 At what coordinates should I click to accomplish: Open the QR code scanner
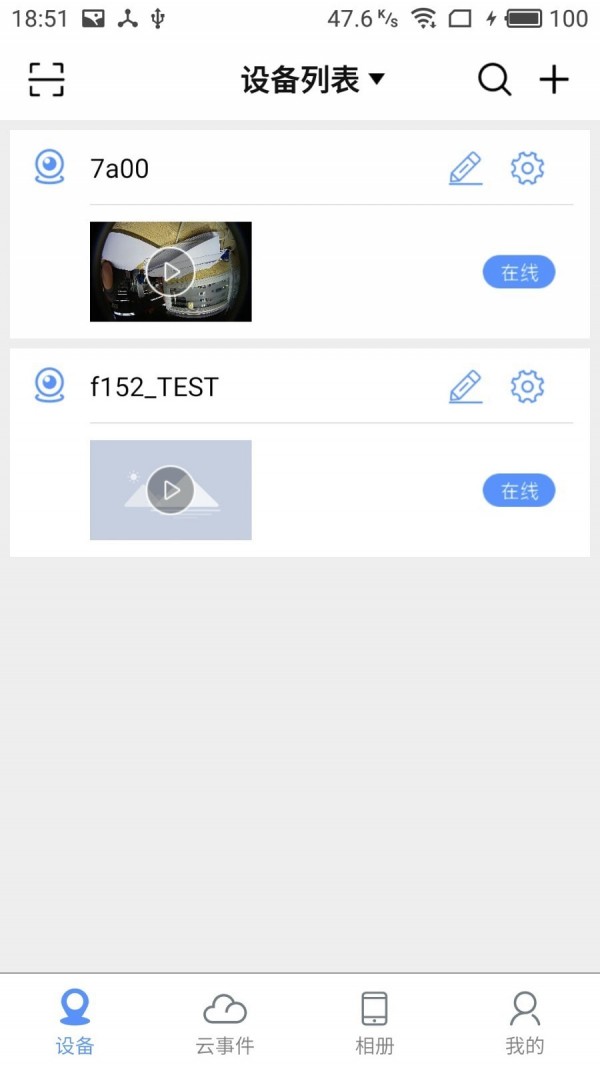46,80
